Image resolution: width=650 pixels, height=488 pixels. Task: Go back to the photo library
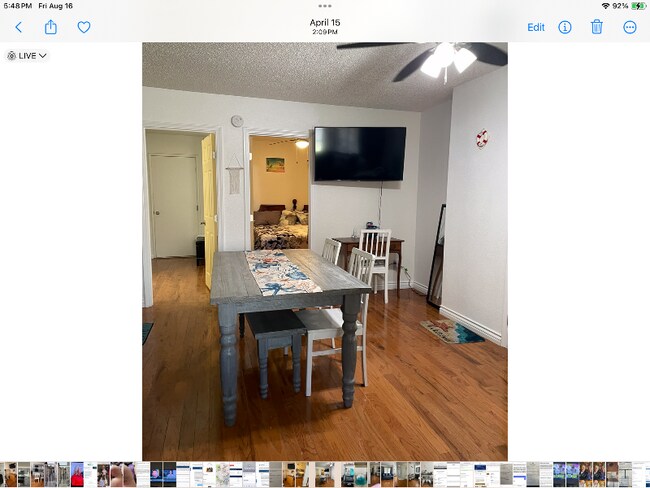click(x=18, y=27)
